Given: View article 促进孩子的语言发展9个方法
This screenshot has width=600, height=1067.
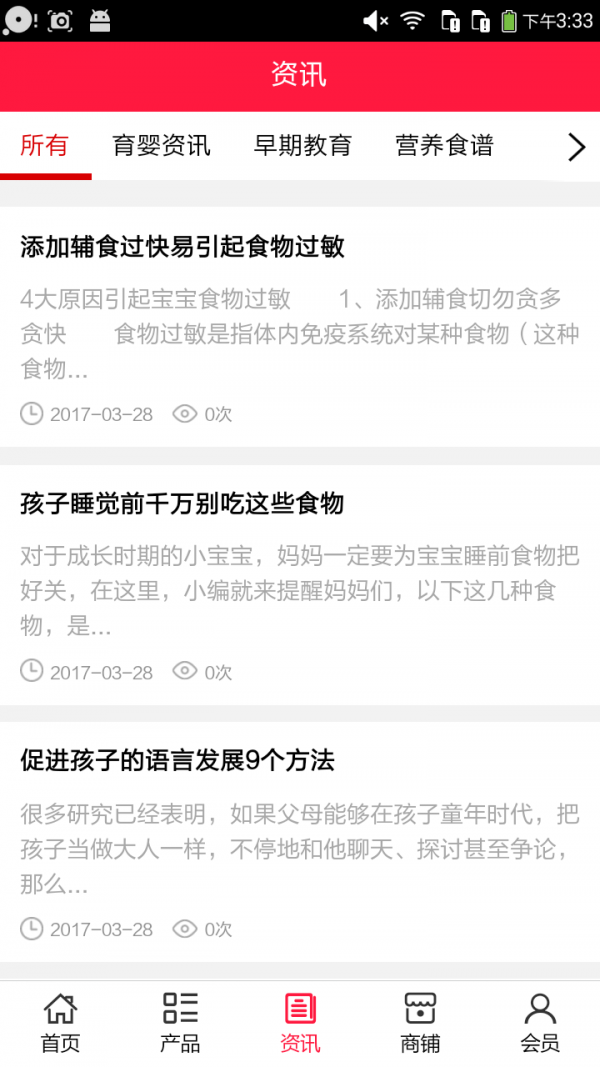Looking at the screenshot, I should click(177, 761).
